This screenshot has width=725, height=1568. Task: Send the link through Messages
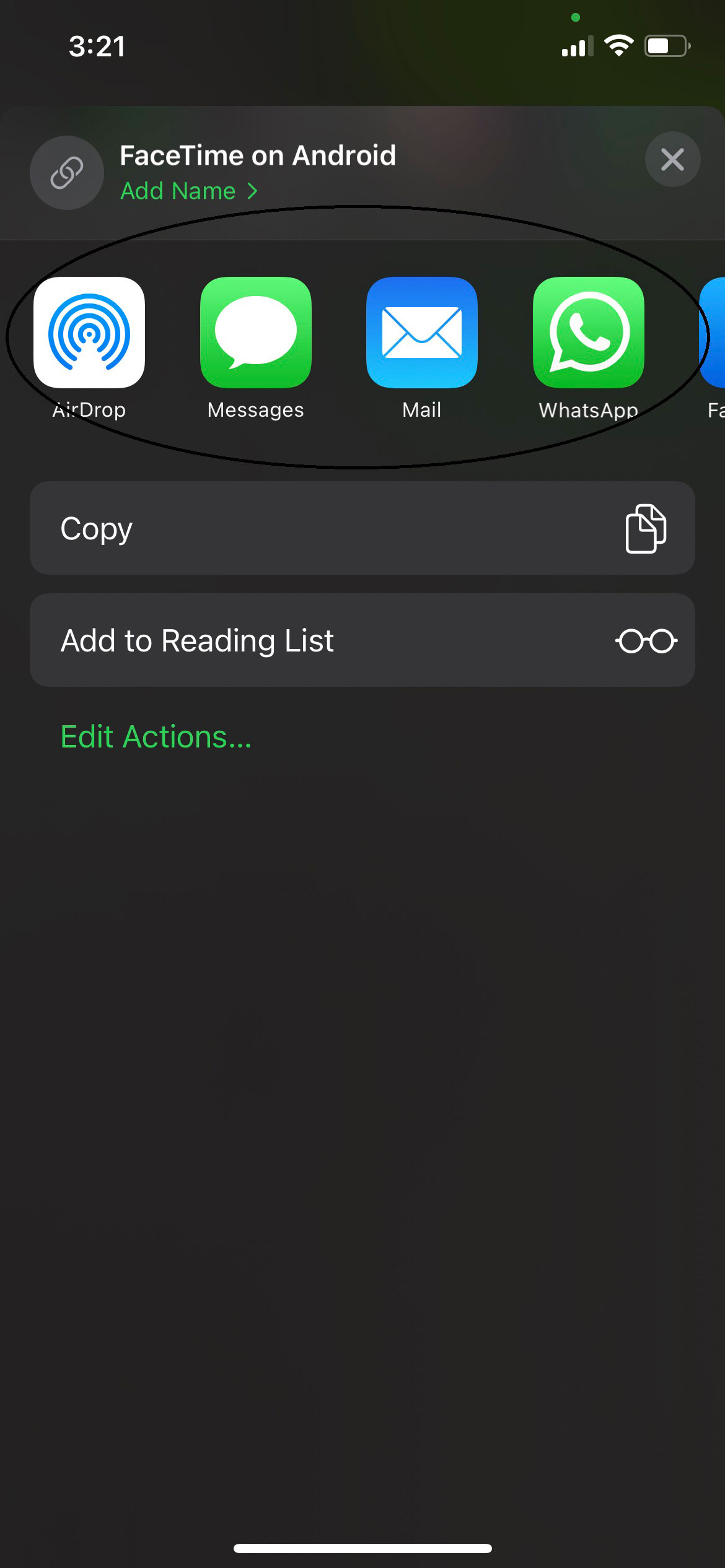(x=255, y=333)
